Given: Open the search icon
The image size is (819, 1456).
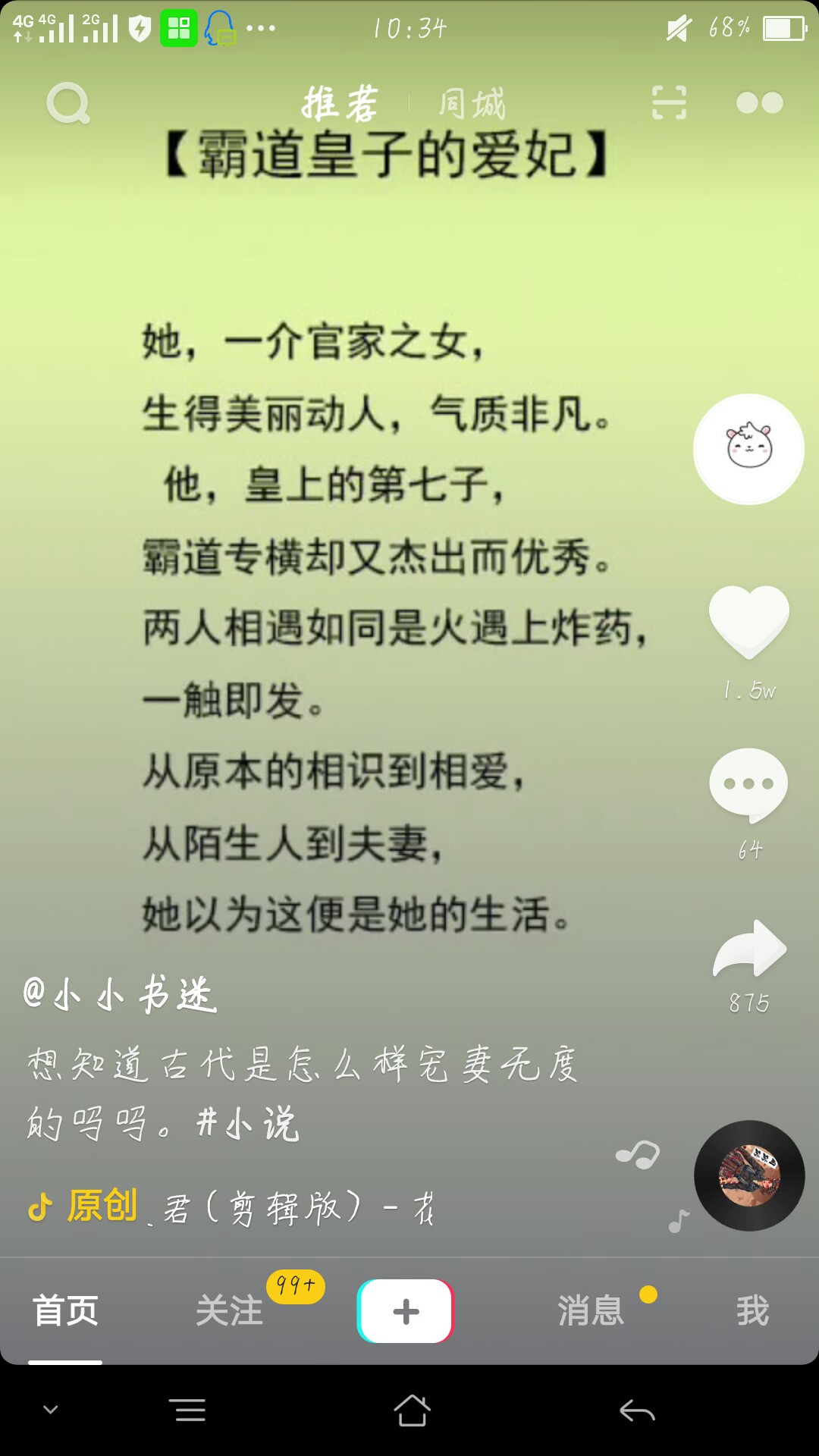Looking at the screenshot, I should 68,103.
